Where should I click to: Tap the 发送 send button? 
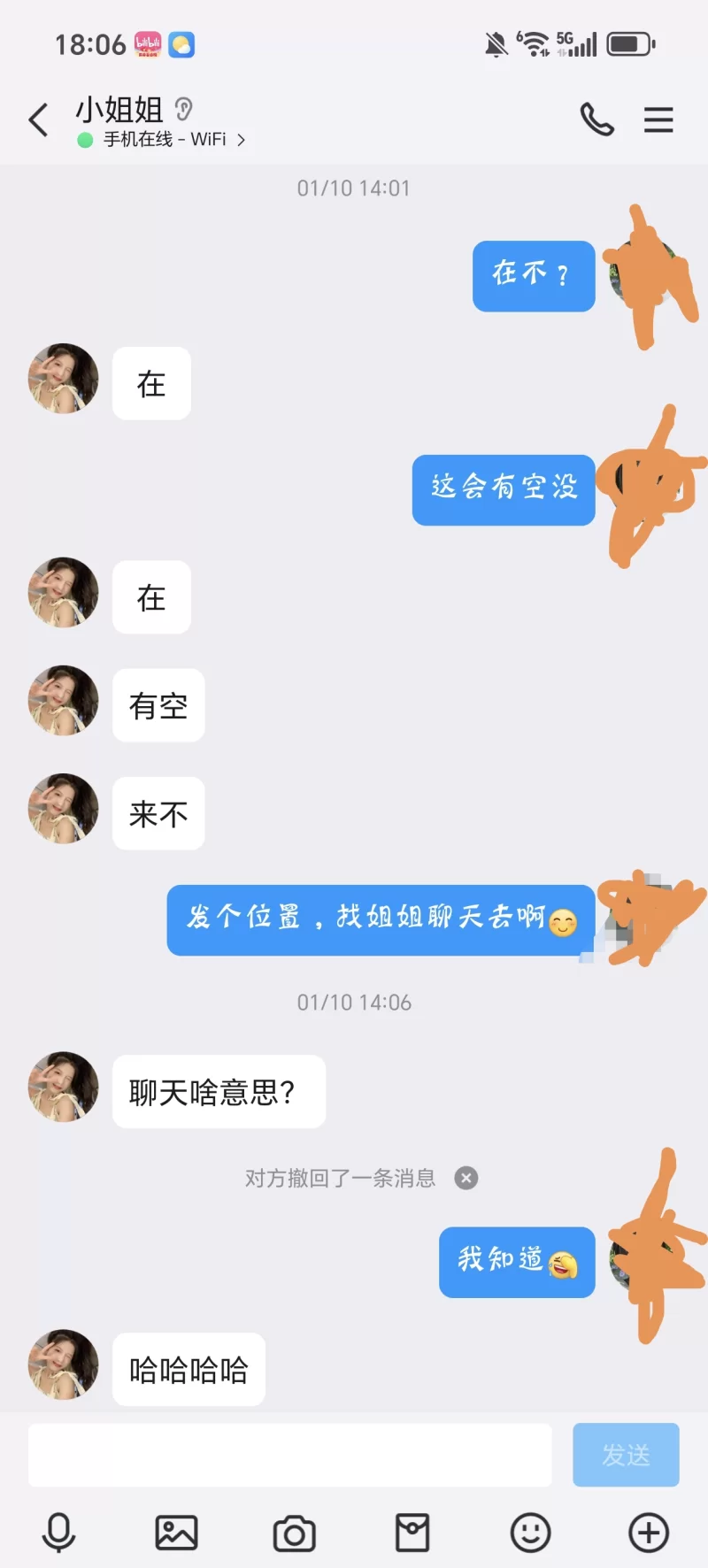[626, 1455]
